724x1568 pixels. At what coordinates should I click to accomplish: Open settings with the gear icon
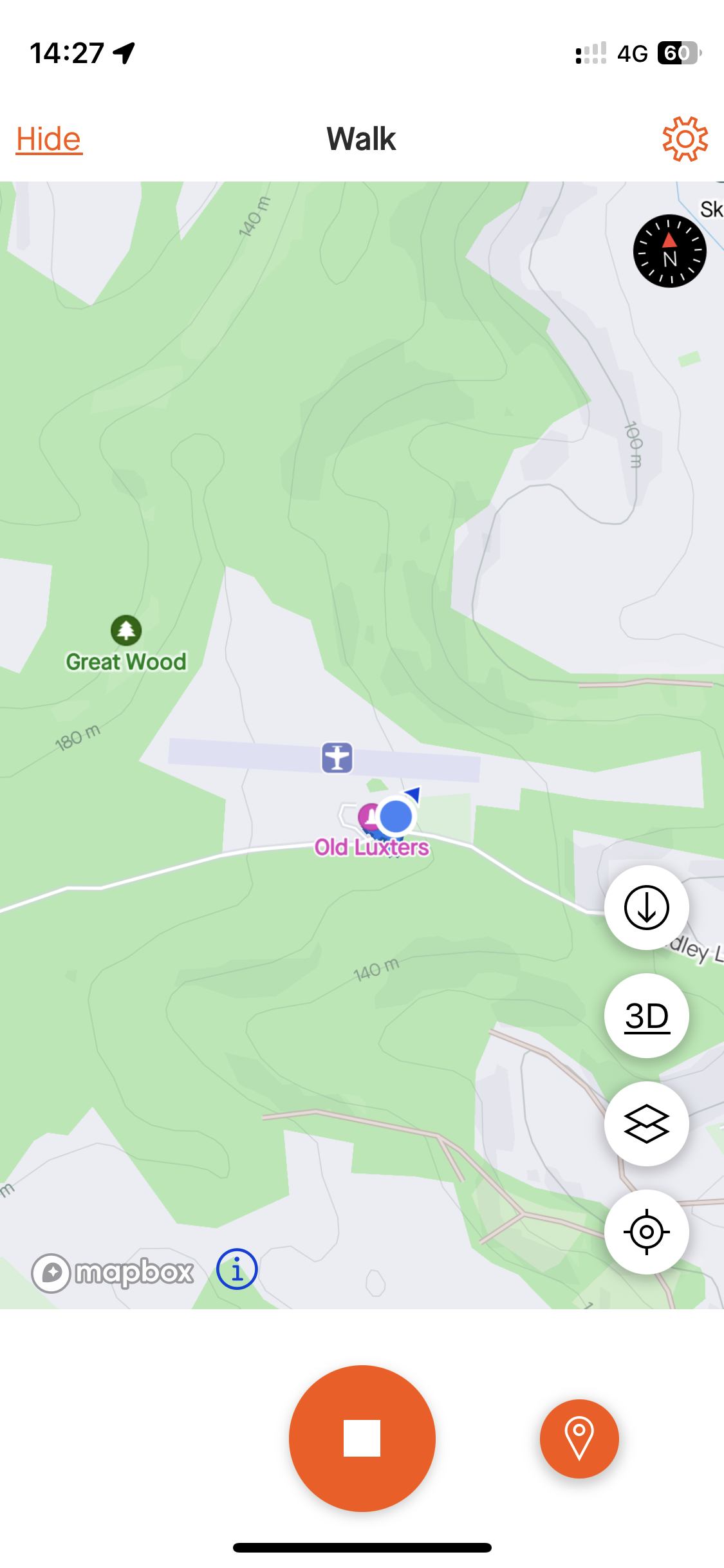point(685,139)
